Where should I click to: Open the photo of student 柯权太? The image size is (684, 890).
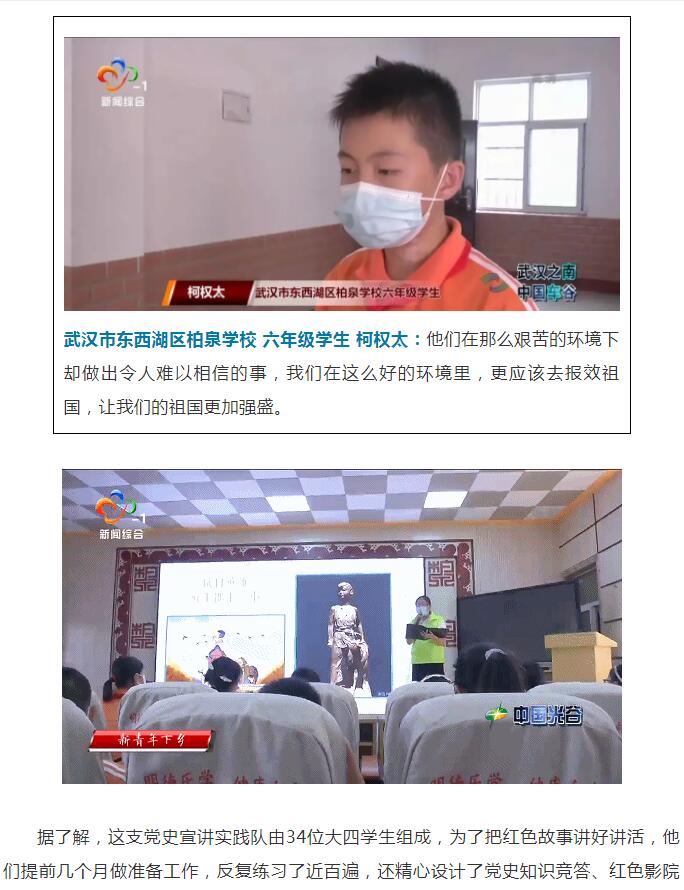342,174
